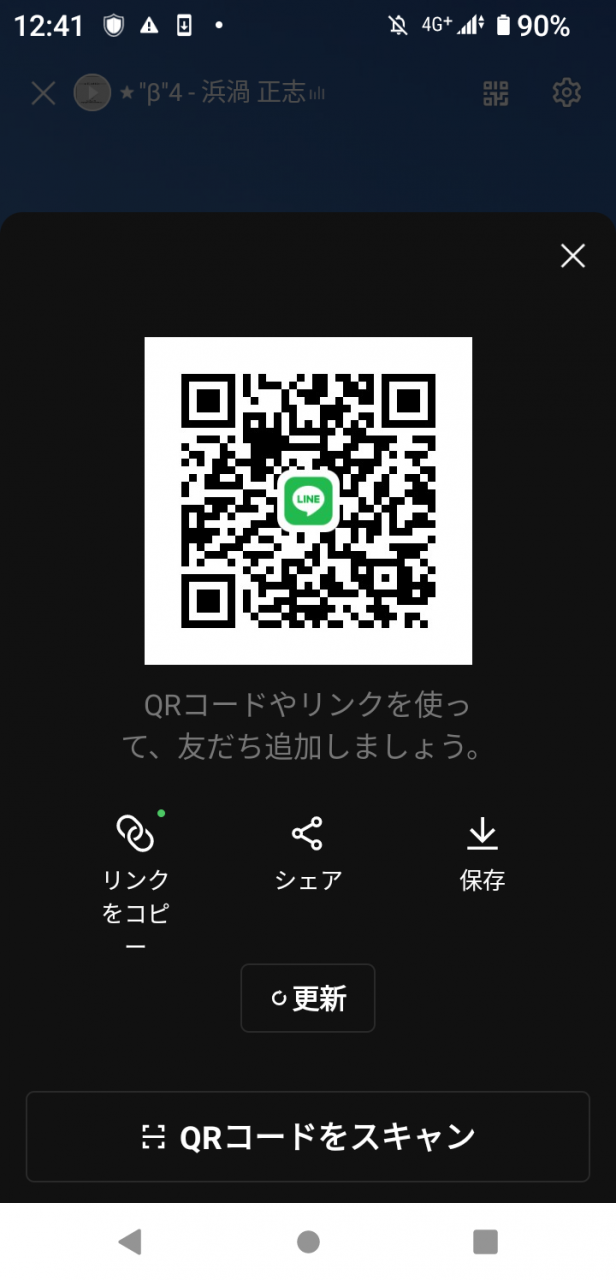The height and width of the screenshot is (1280, 616).
Task: Refresh the QR code with 更新
Action: coord(308,998)
